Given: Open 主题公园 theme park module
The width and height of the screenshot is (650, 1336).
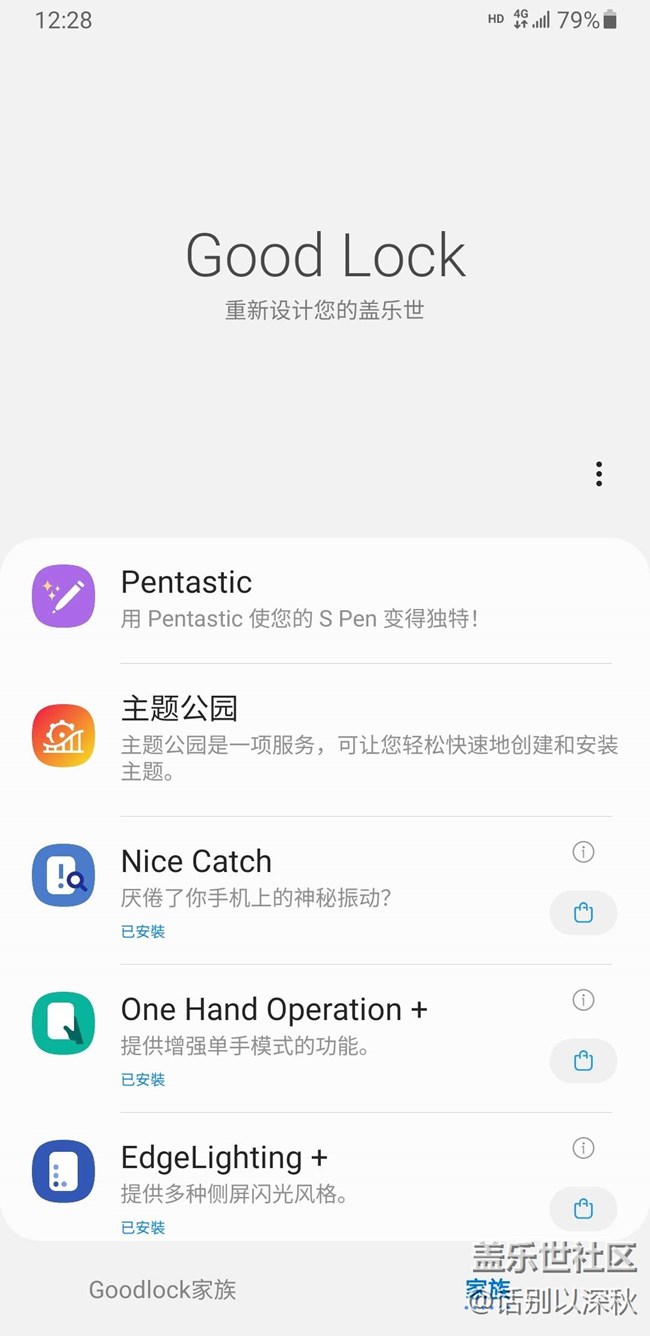Looking at the screenshot, I should click(325, 739).
